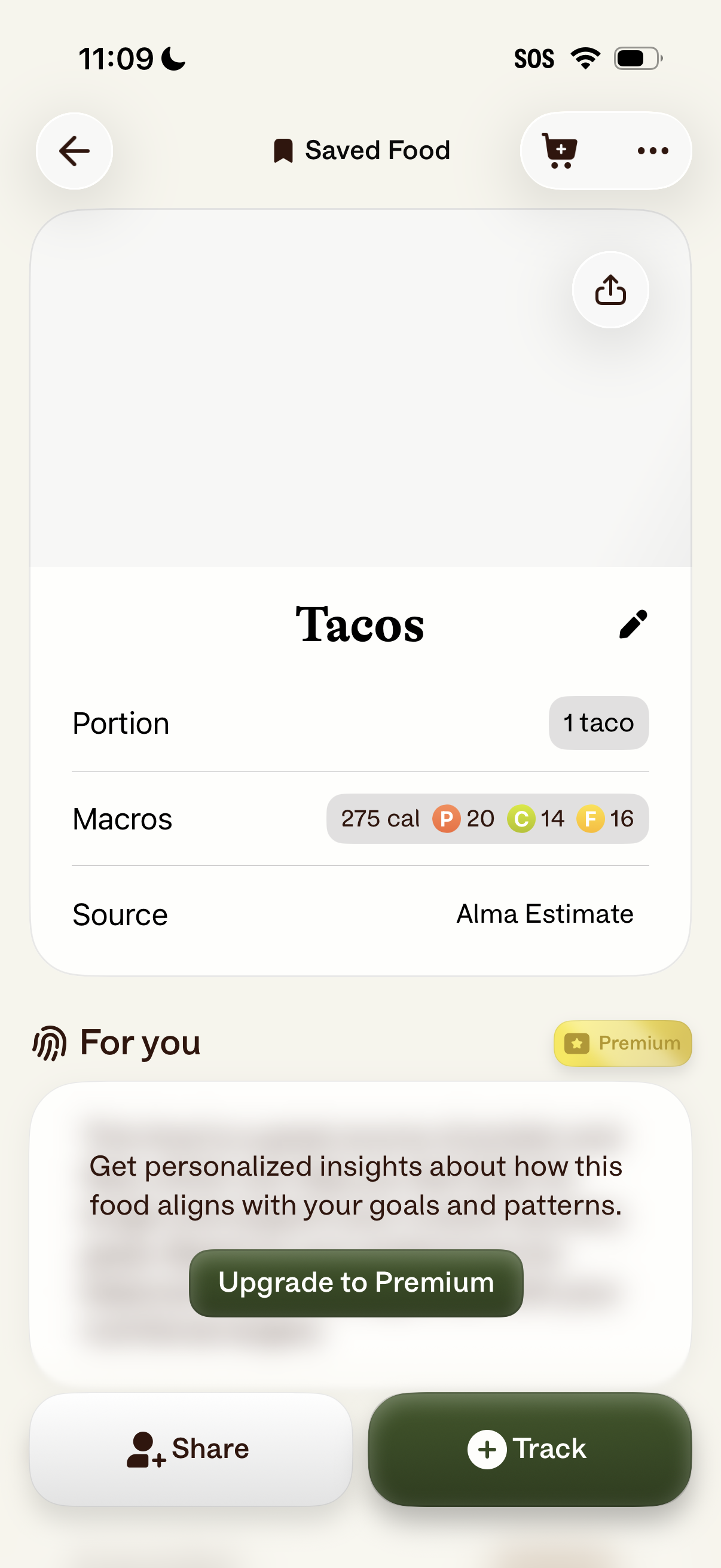Select the Alma Estimate source entry
Image resolution: width=721 pixels, height=1568 pixels.
[544, 914]
